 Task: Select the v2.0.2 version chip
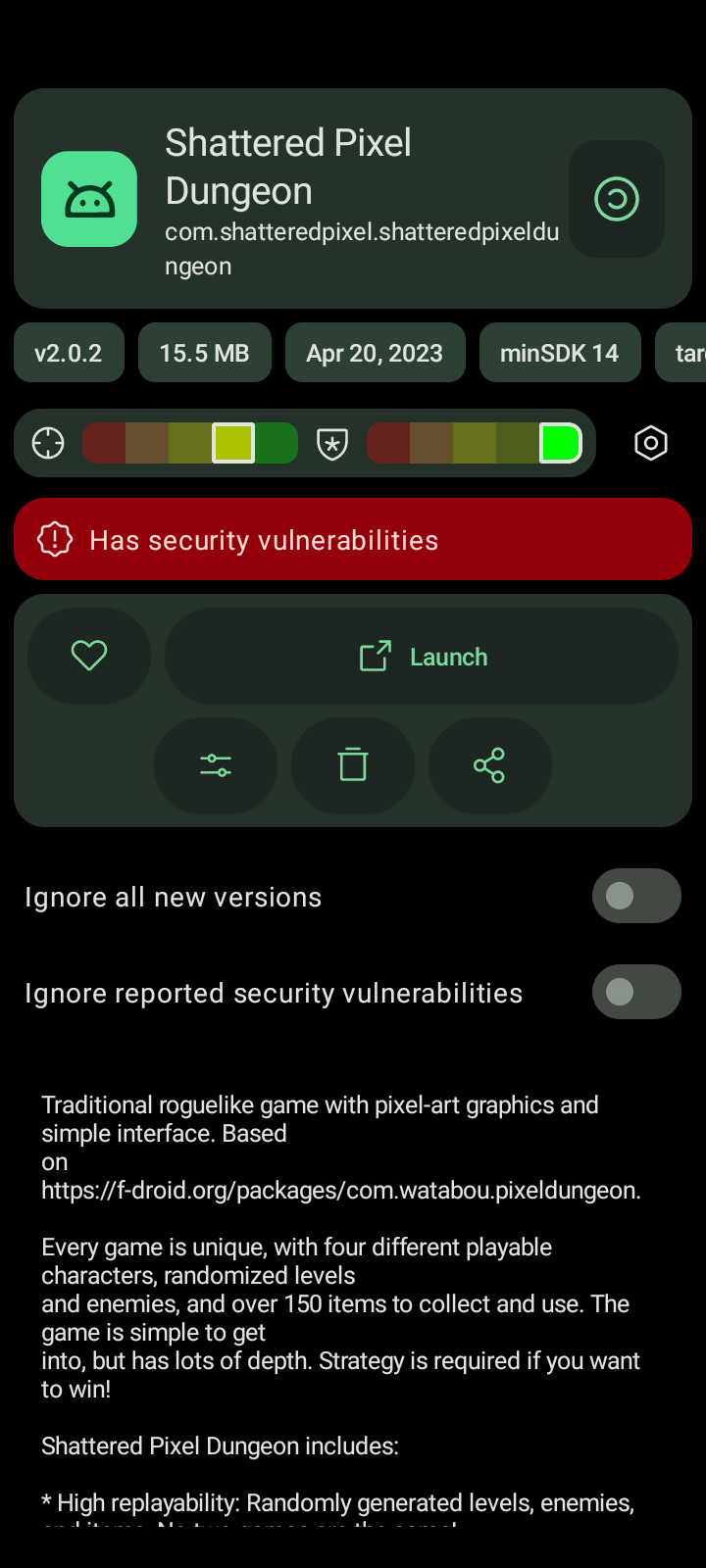pos(69,353)
